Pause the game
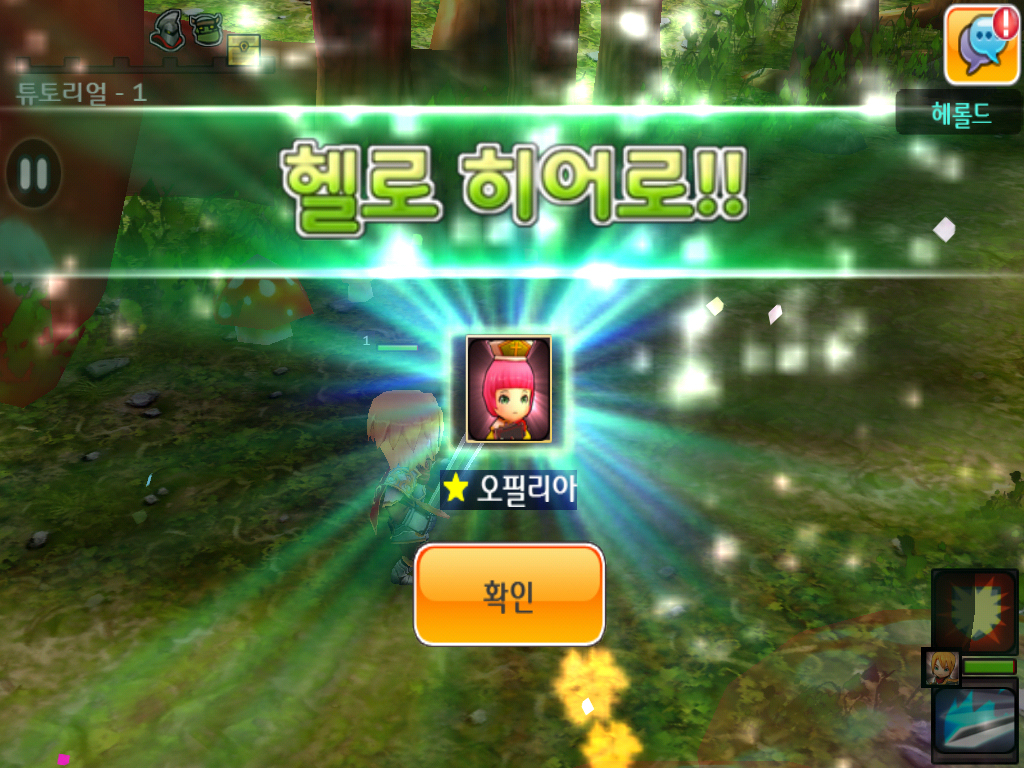The height and width of the screenshot is (768, 1024). tap(33, 174)
